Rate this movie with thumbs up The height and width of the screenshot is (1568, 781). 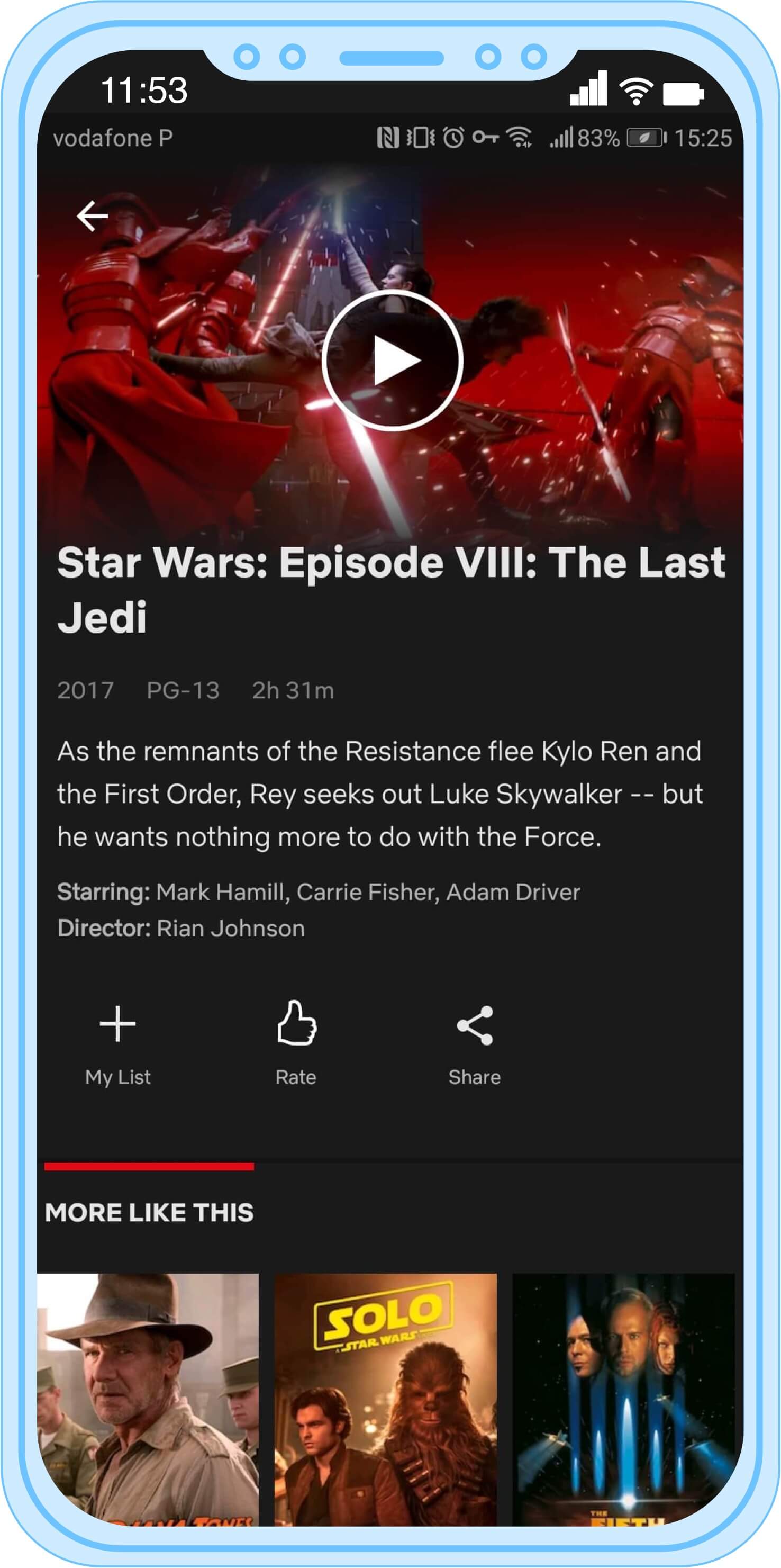pyautogui.click(x=296, y=1041)
